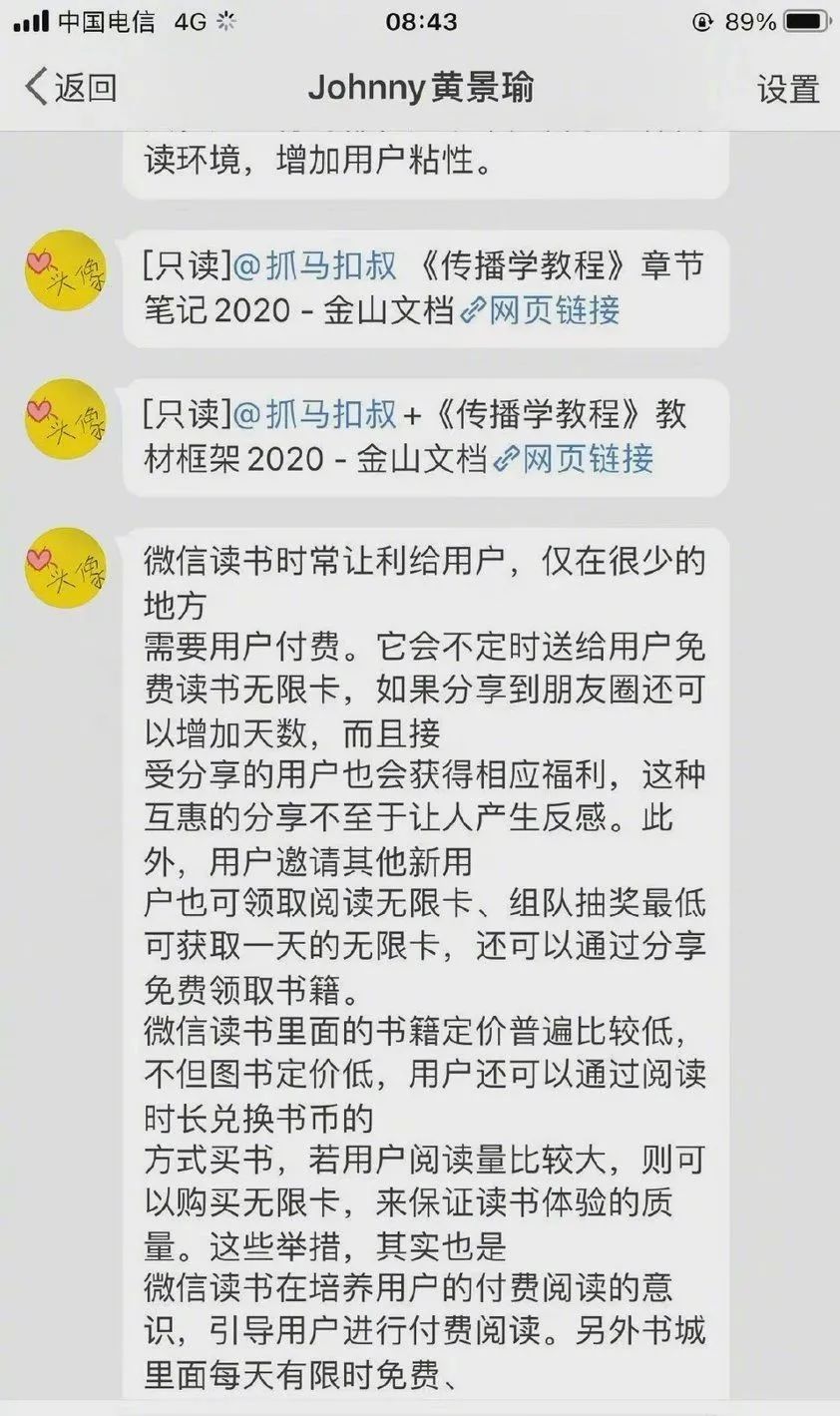Image resolution: width=840 pixels, height=1416 pixels.
Task: Open the first 网页链接 hyperlink
Action: [555, 312]
